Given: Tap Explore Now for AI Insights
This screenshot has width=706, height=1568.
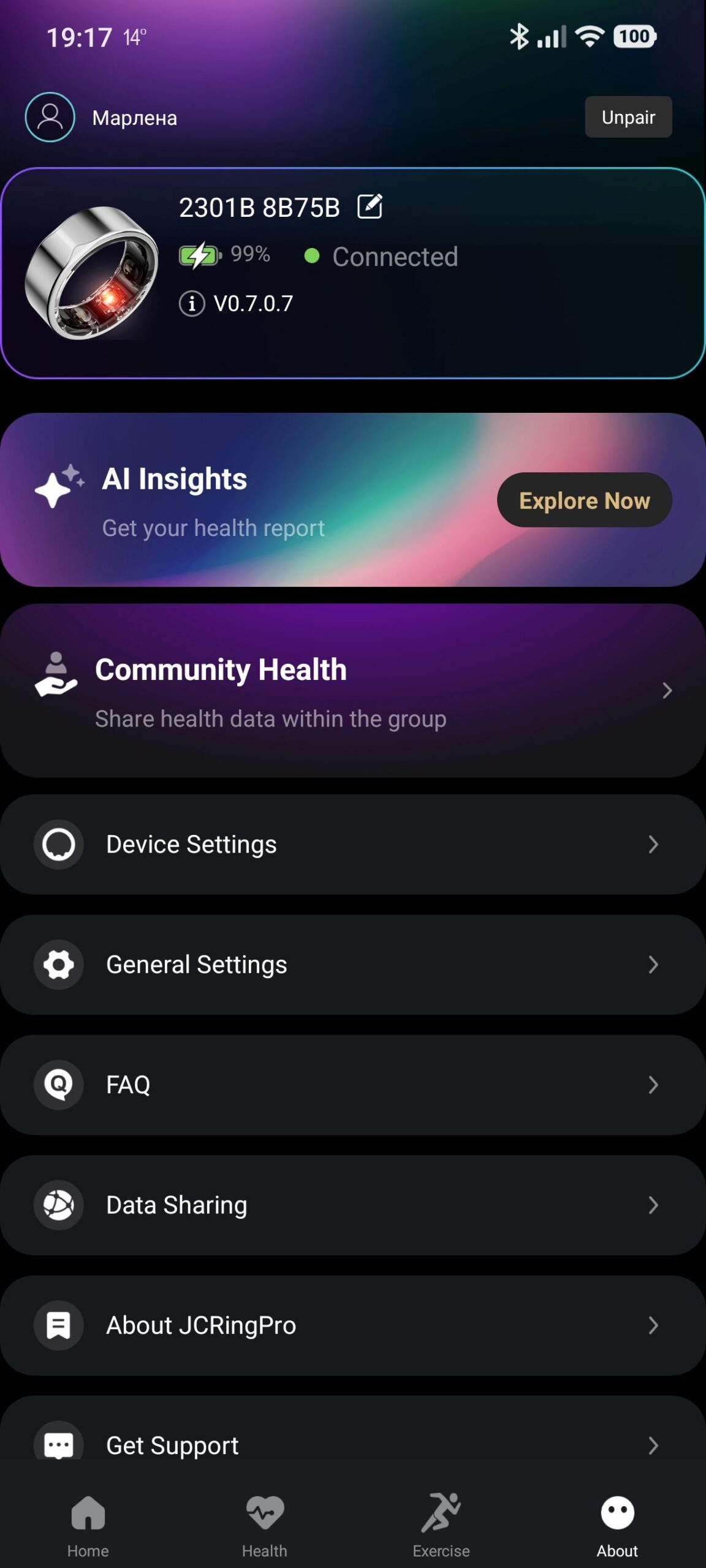Looking at the screenshot, I should coord(583,500).
